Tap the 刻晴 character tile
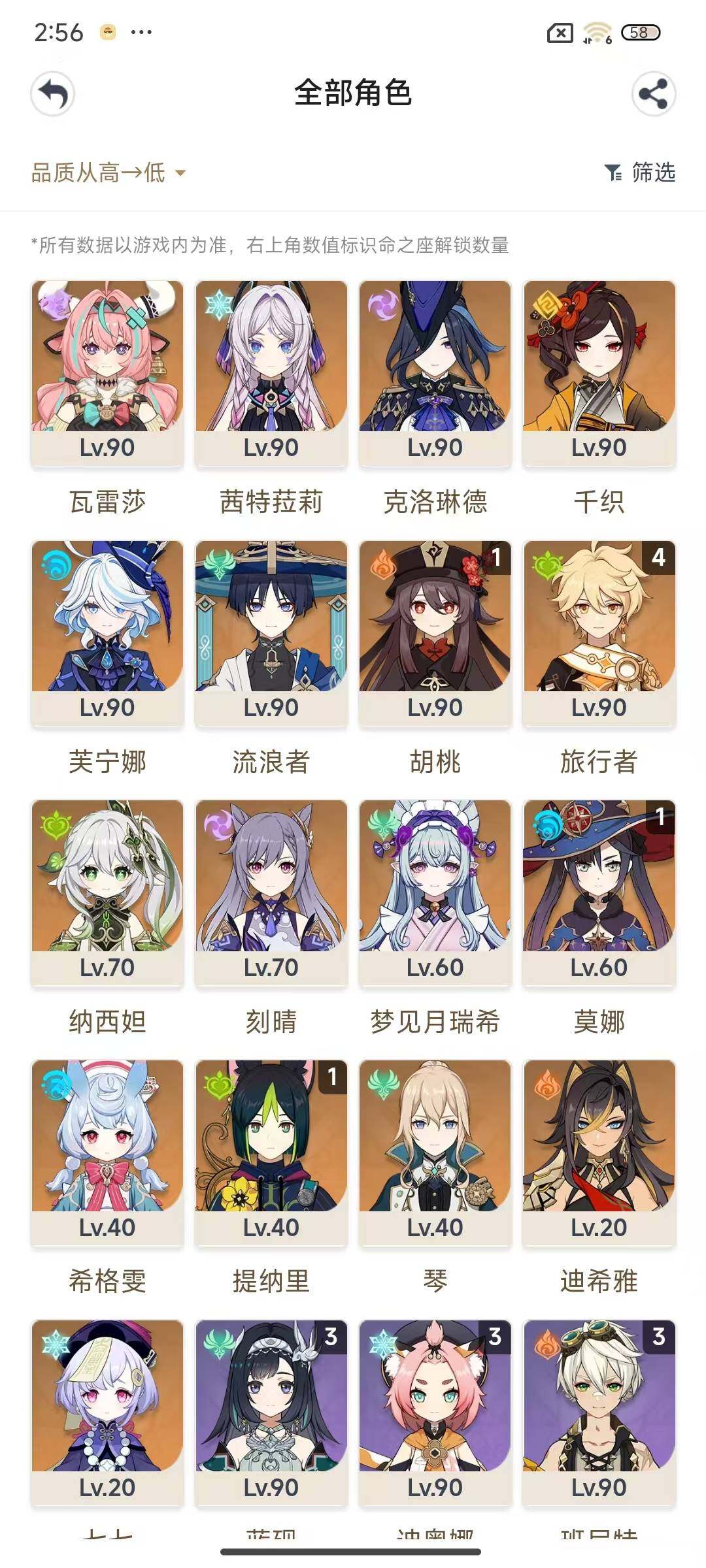The width and height of the screenshot is (706, 1568). tap(271, 892)
